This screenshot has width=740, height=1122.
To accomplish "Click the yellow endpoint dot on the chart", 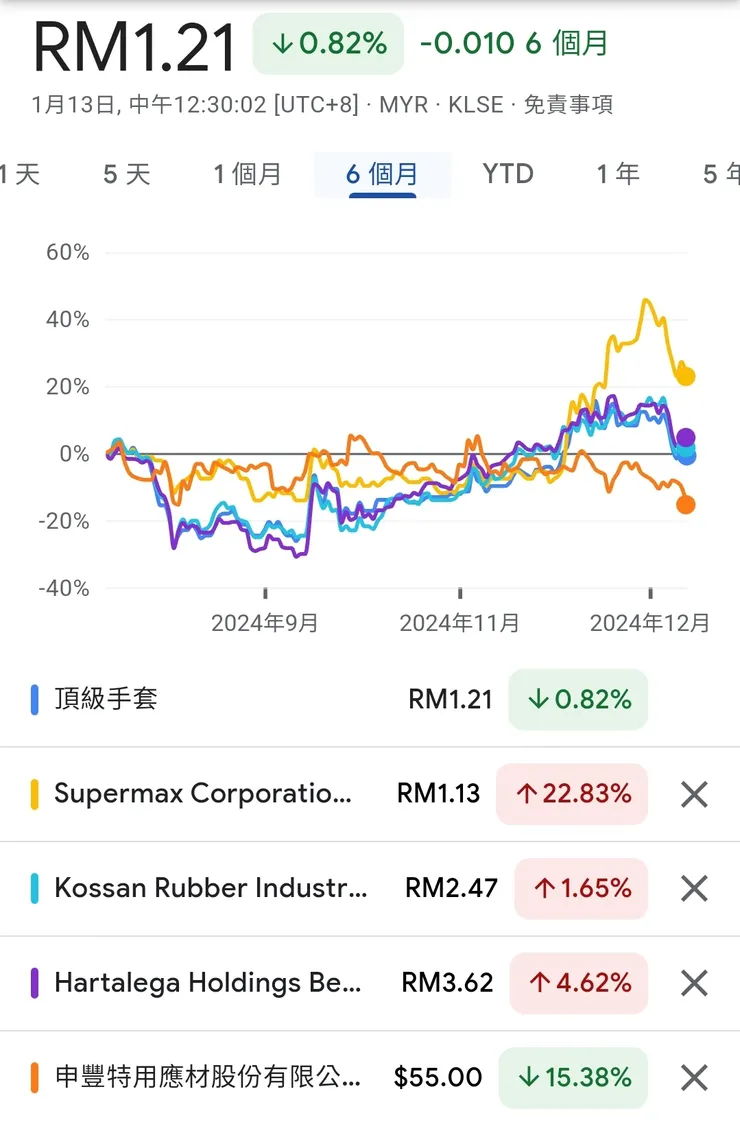I will [x=684, y=374].
